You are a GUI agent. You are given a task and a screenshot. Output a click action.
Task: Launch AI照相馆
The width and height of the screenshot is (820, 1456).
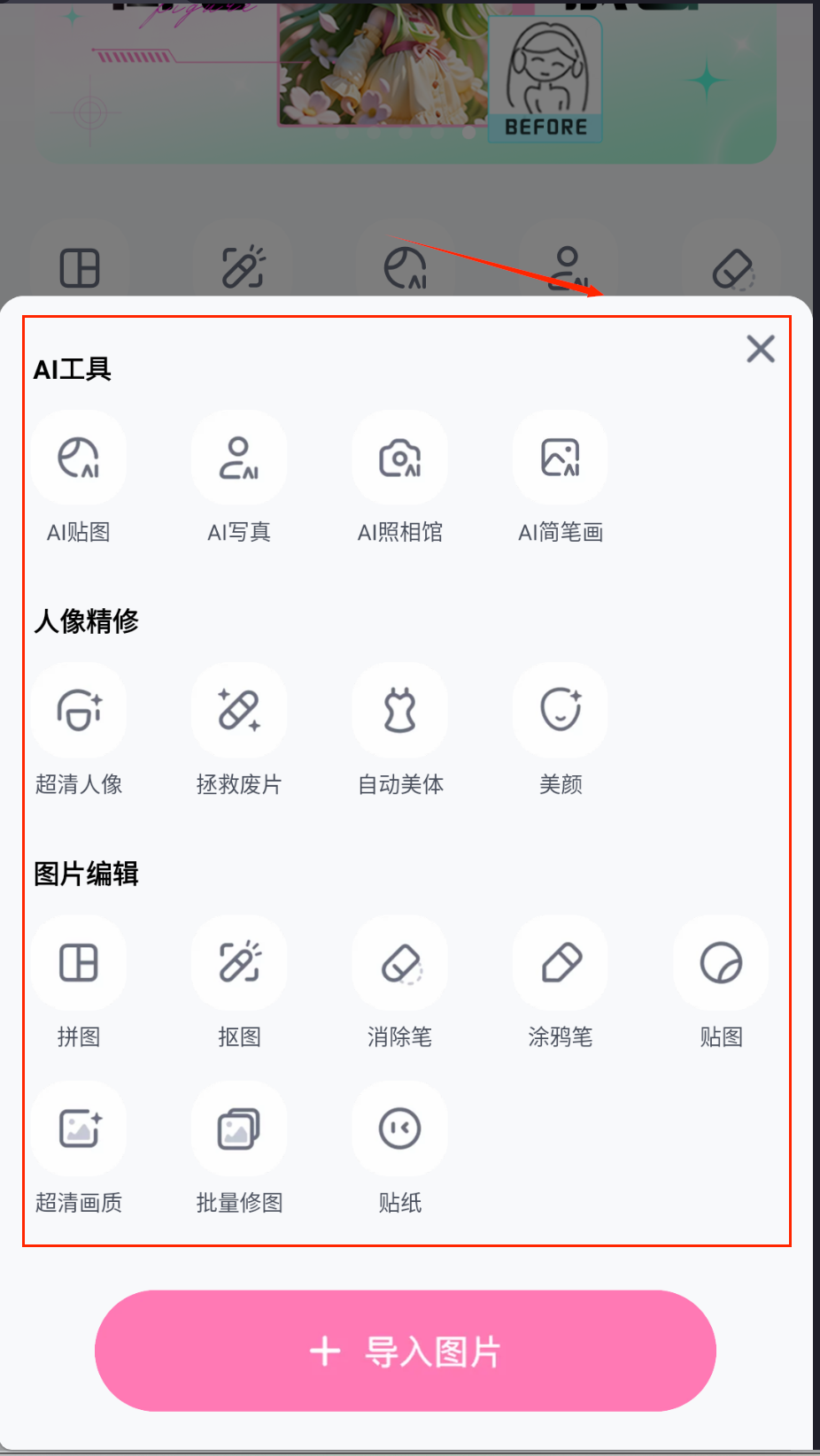click(399, 458)
